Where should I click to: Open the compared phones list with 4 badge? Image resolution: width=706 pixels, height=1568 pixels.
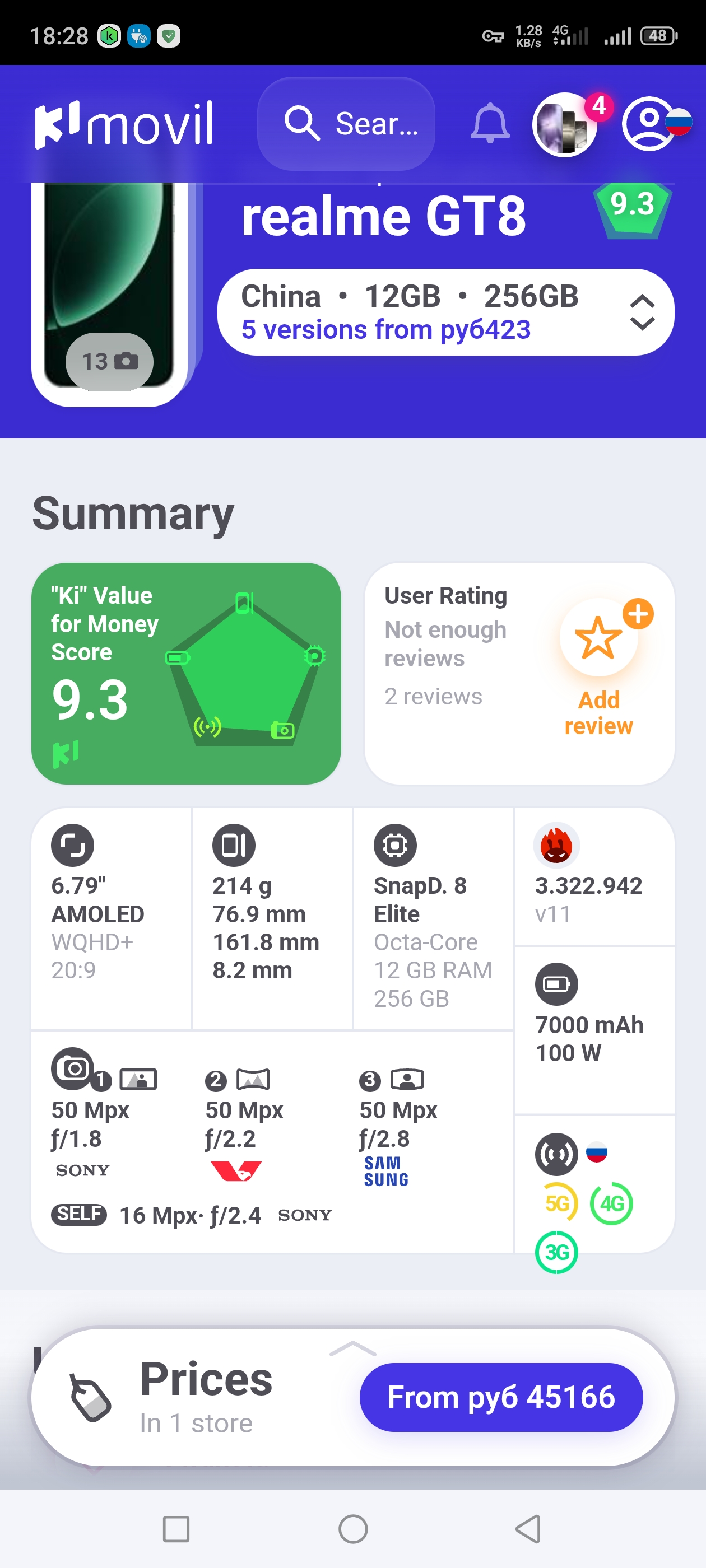pos(565,125)
